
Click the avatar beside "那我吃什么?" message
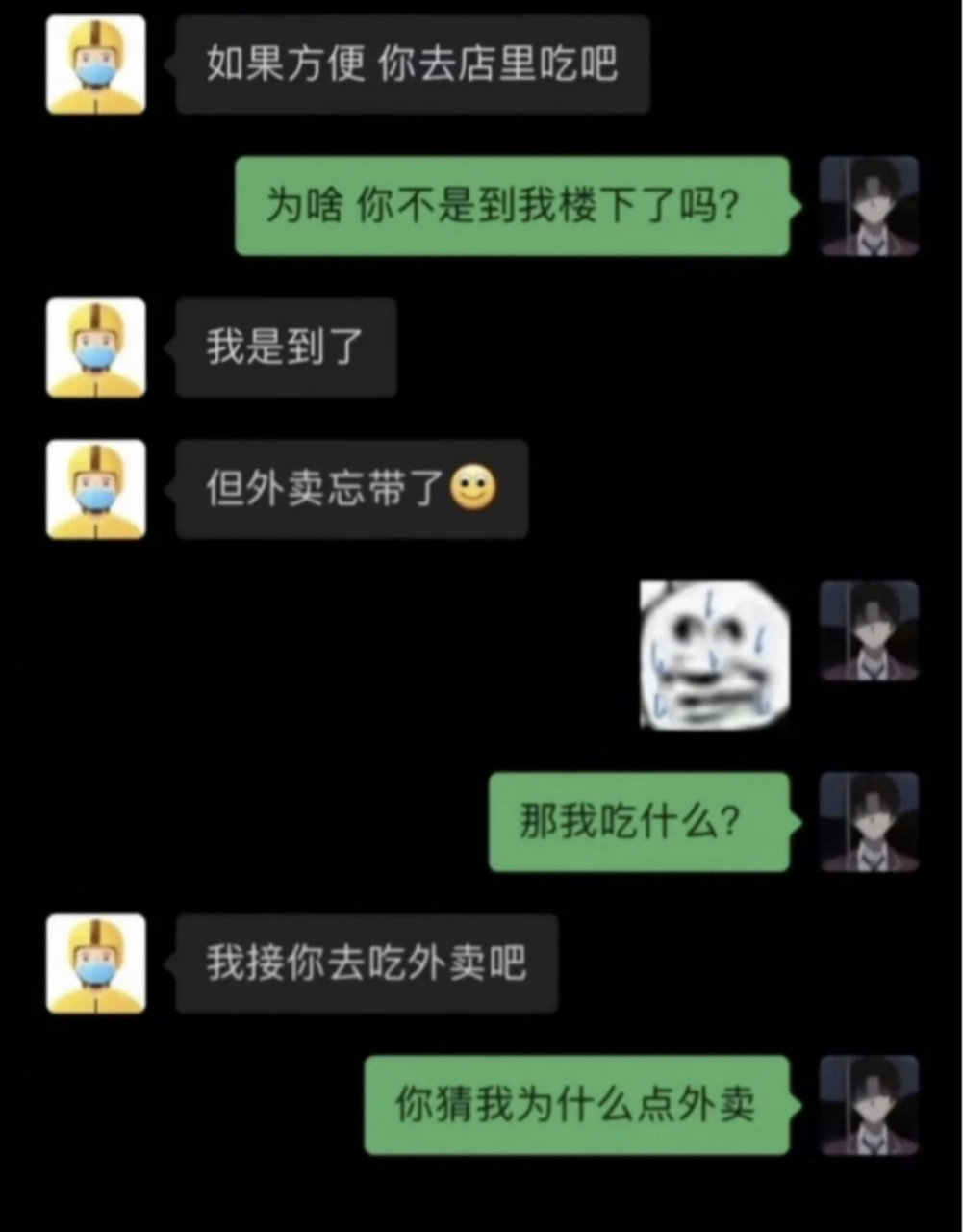tap(868, 823)
